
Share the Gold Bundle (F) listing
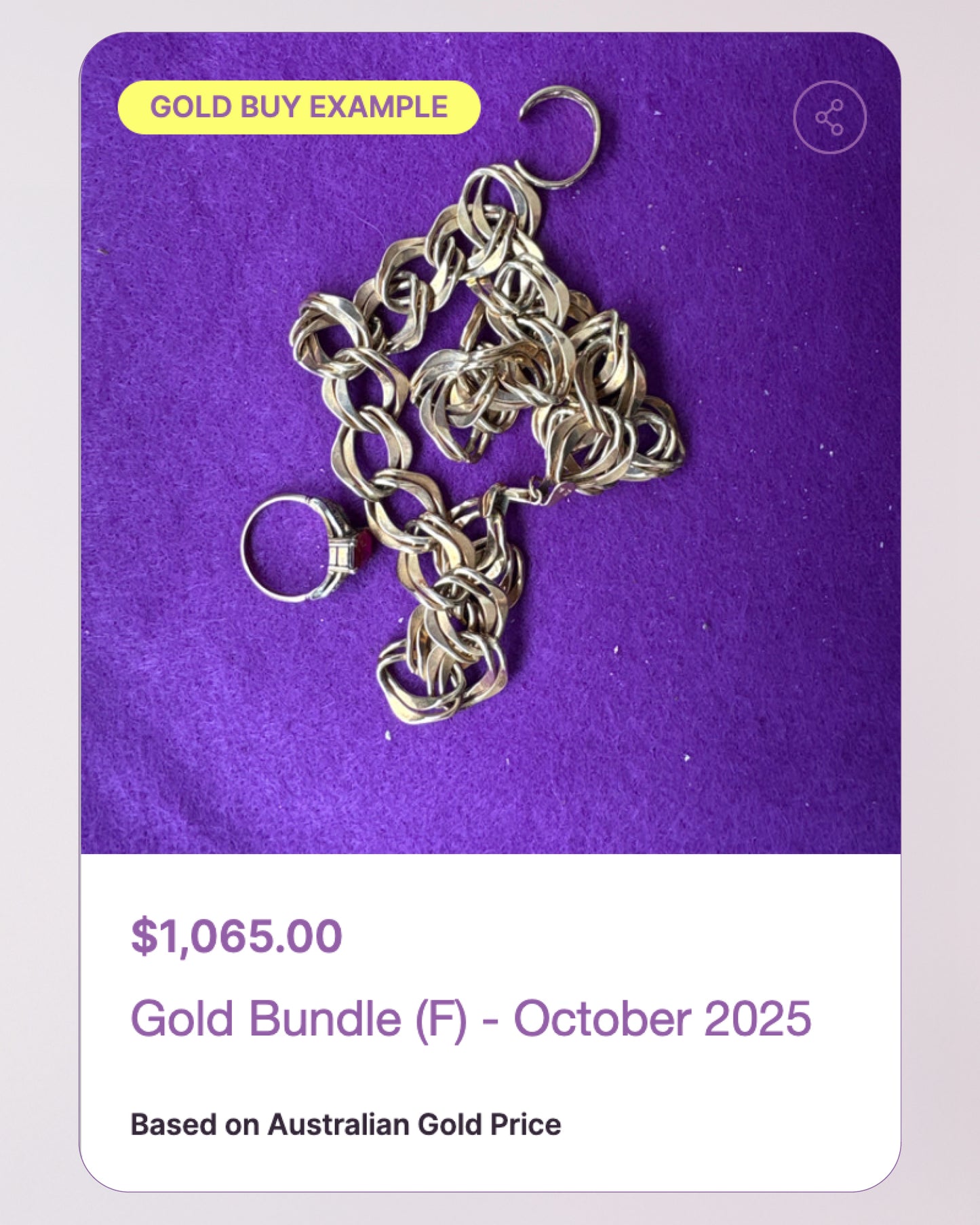829,117
